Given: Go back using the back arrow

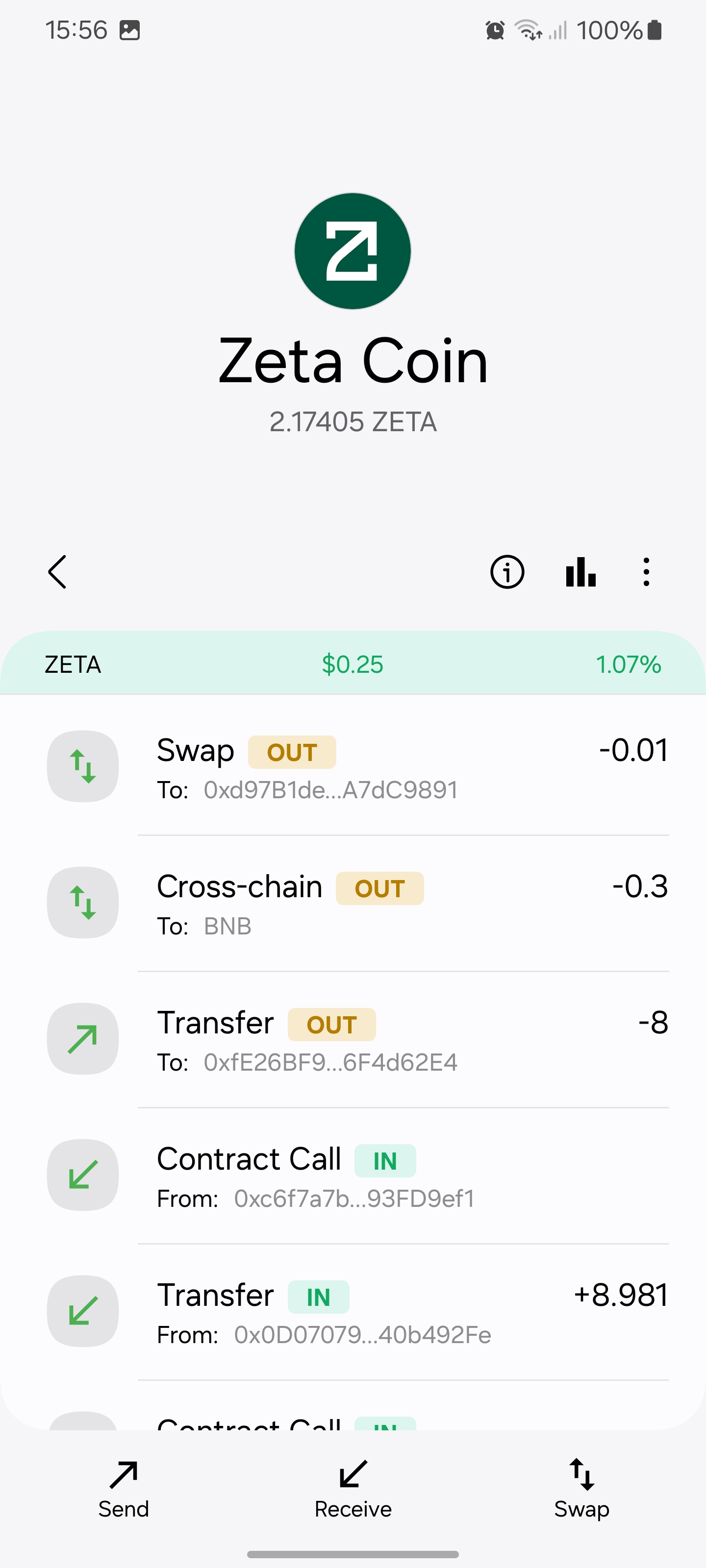Looking at the screenshot, I should point(57,572).
